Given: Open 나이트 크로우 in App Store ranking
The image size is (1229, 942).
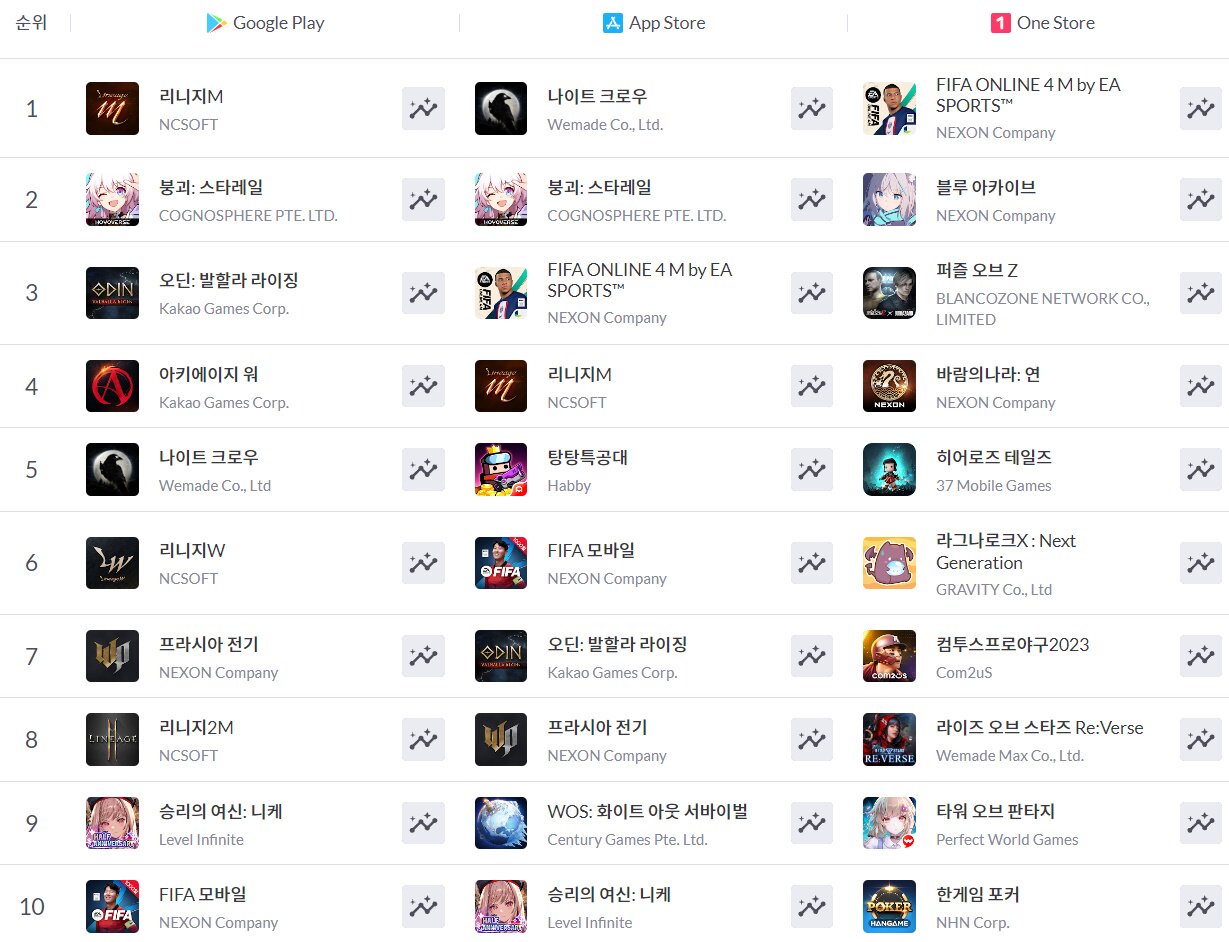Looking at the screenshot, I should 597,97.
